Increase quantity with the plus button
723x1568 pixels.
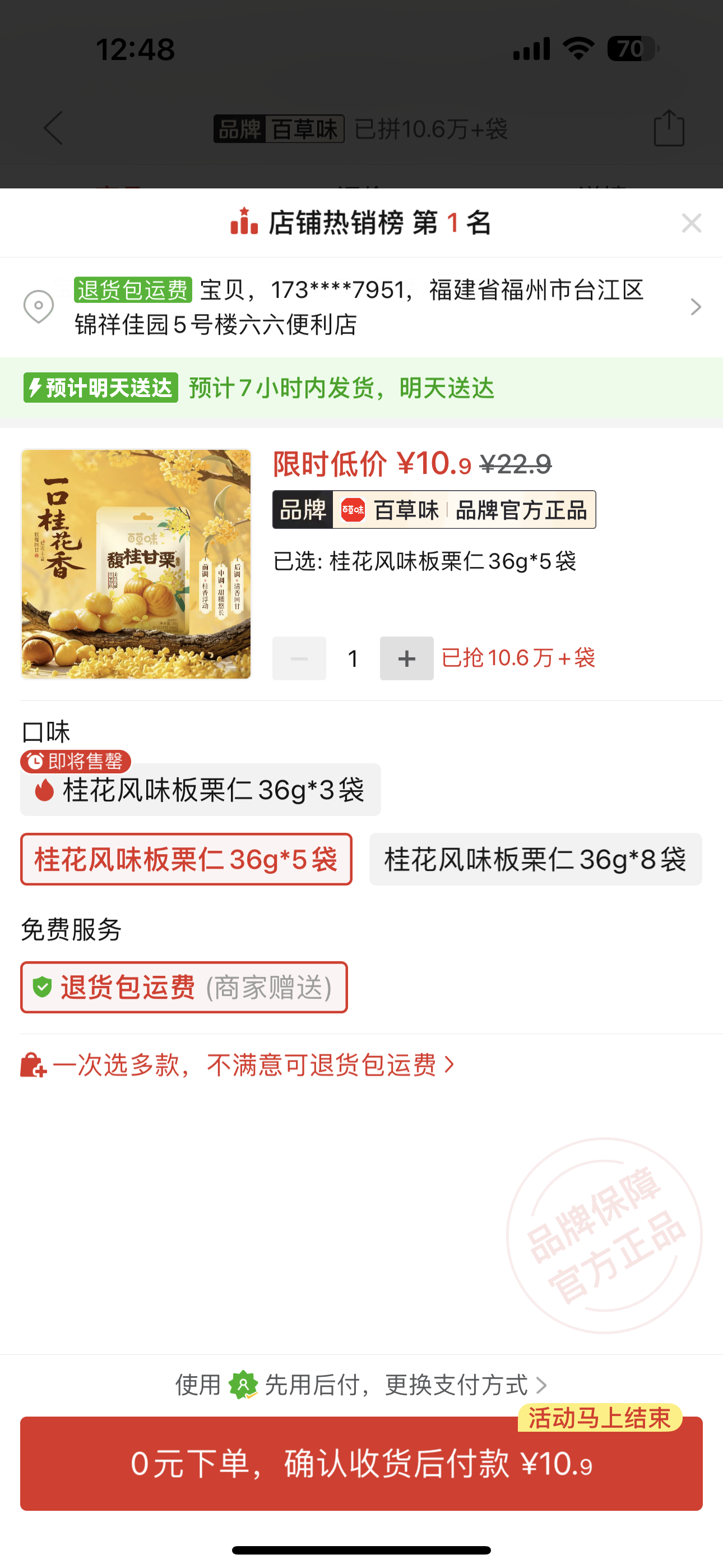coord(406,658)
